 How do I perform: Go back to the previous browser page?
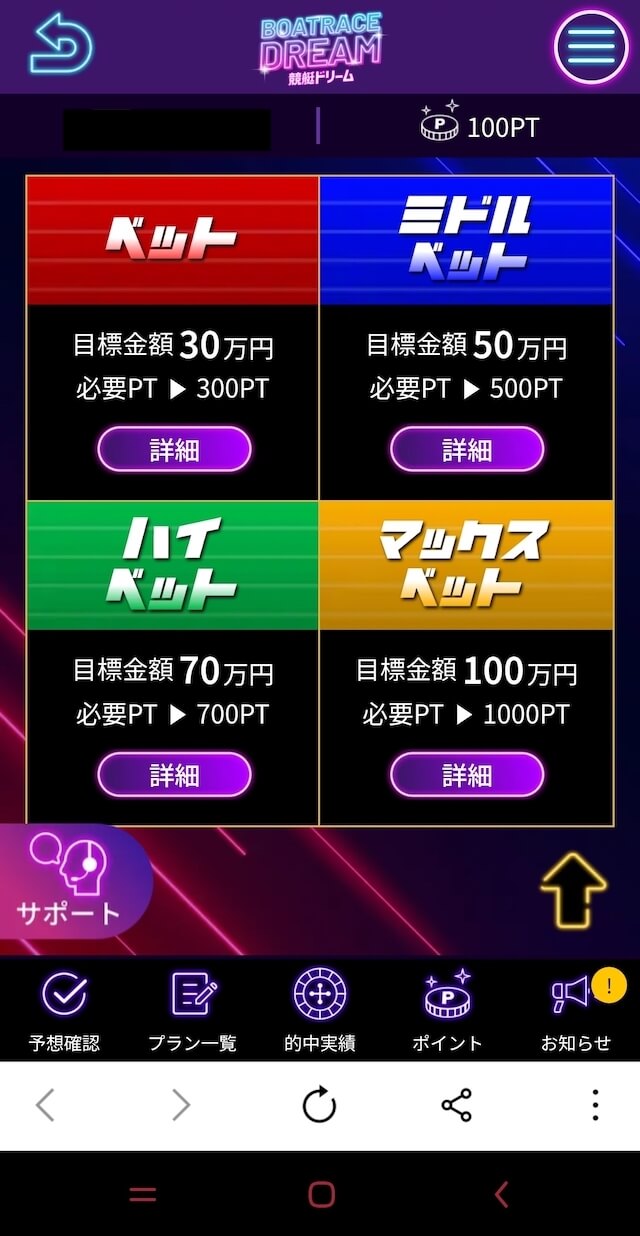pos(45,1105)
